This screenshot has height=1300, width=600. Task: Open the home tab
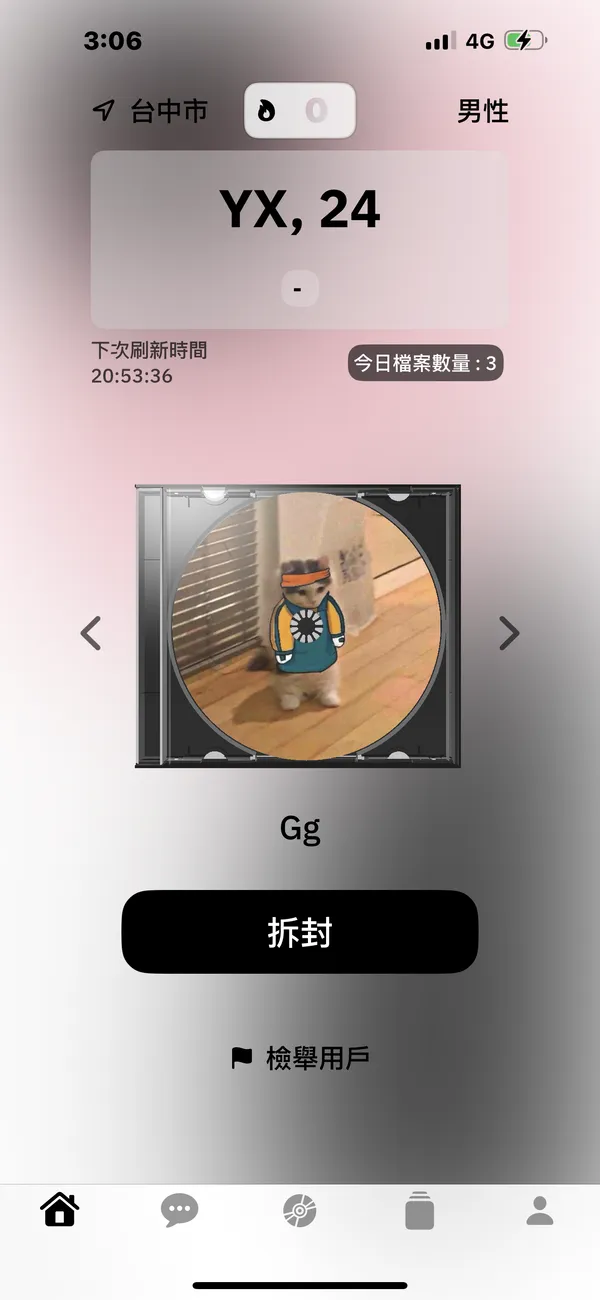click(x=60, y=1211)
